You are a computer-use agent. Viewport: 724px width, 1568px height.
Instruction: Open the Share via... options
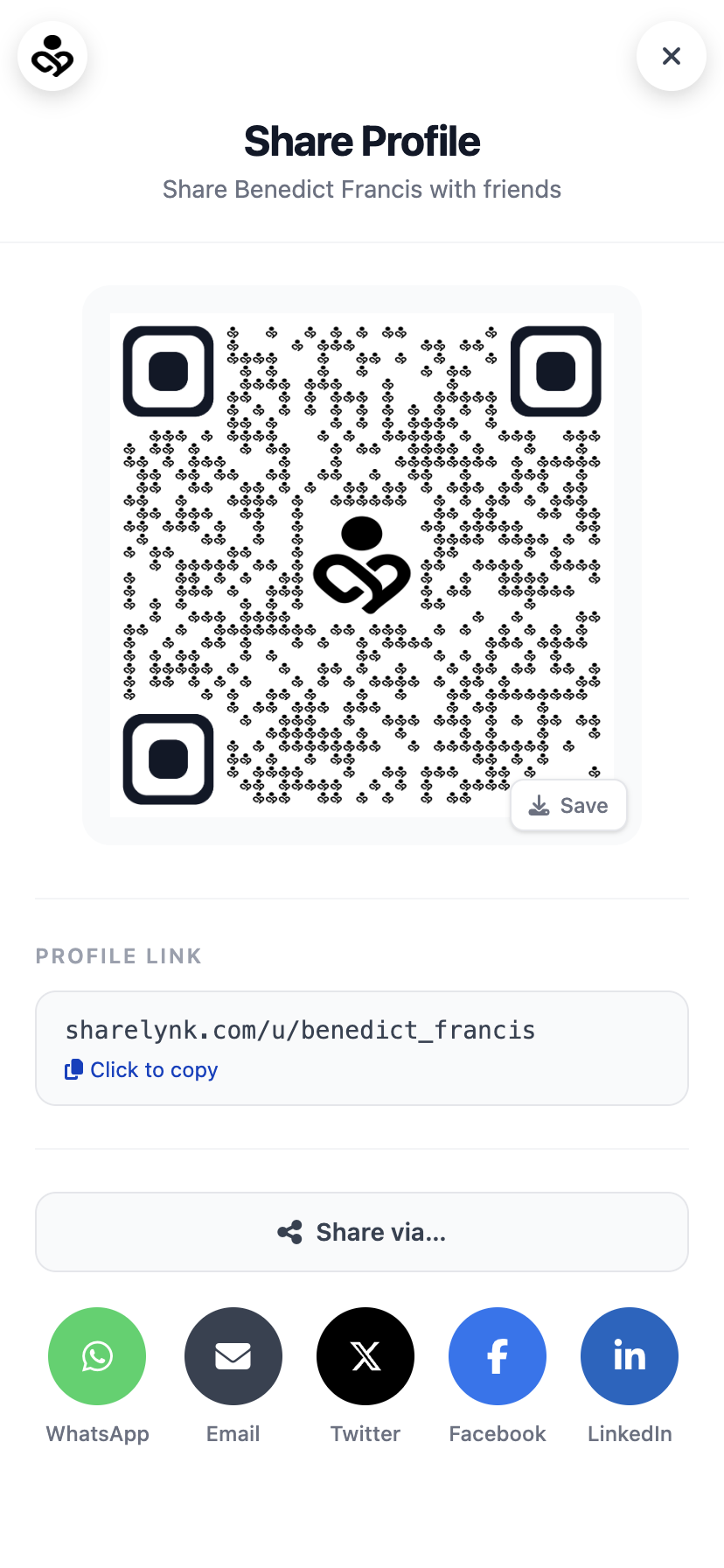tap(361, 1231)
